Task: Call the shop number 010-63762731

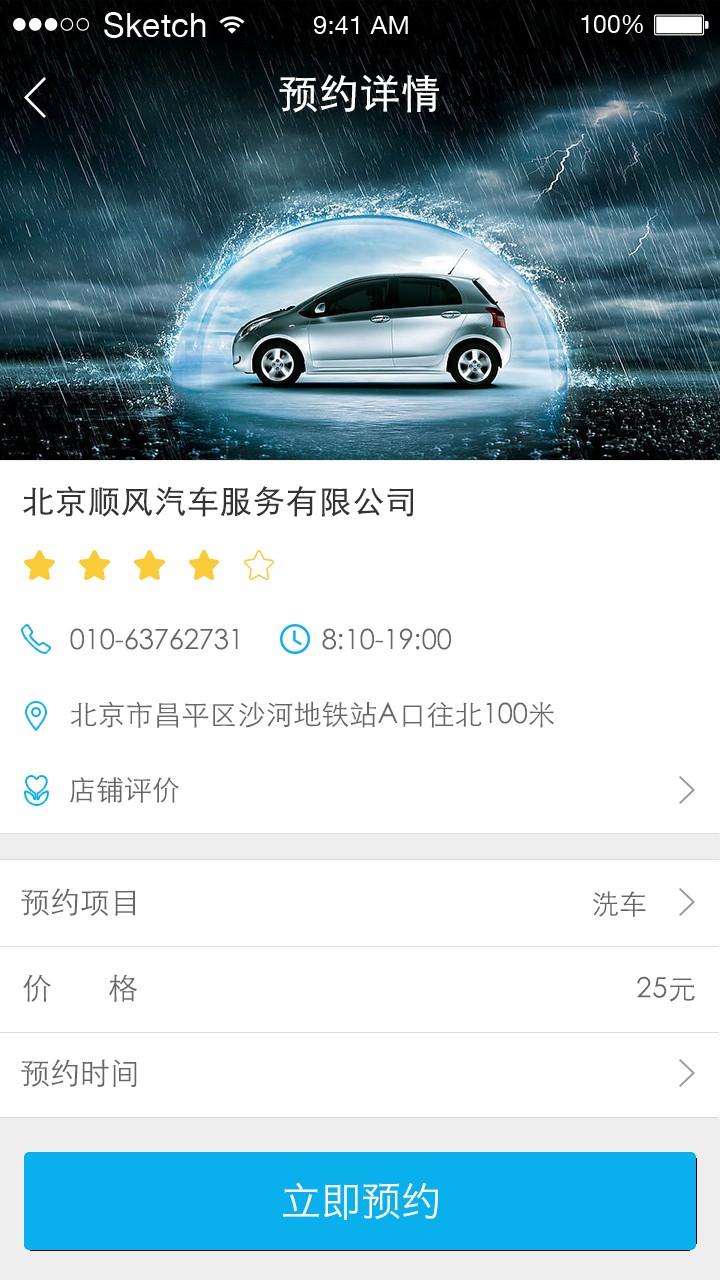Action: [155, 639]
